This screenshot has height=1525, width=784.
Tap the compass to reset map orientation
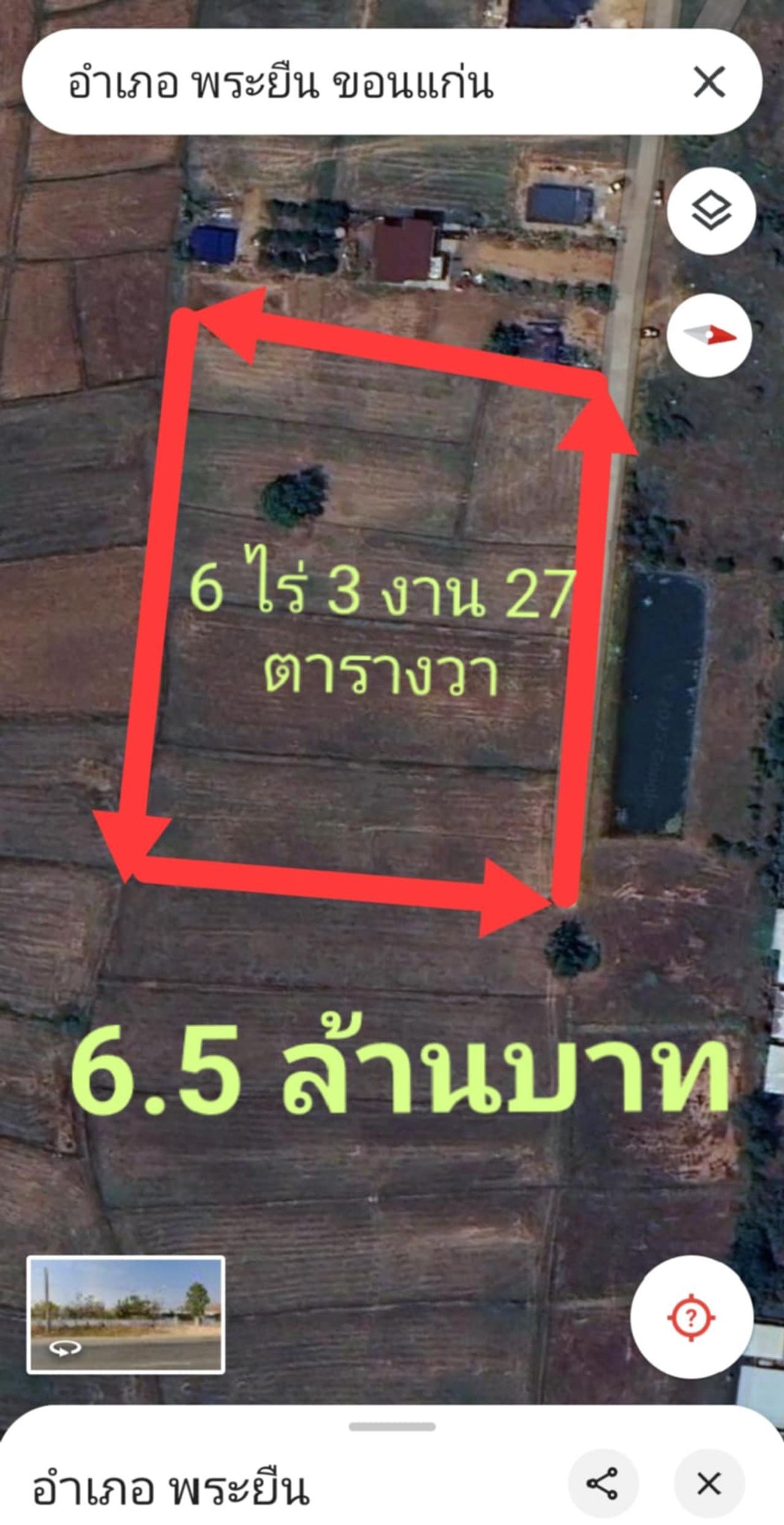pyautogui.click(x=709, y=335)
